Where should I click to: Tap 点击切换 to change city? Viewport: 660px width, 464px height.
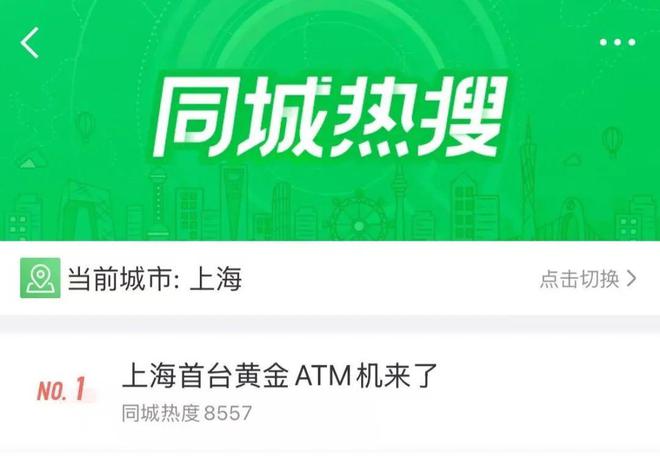[x=588, y=280]
